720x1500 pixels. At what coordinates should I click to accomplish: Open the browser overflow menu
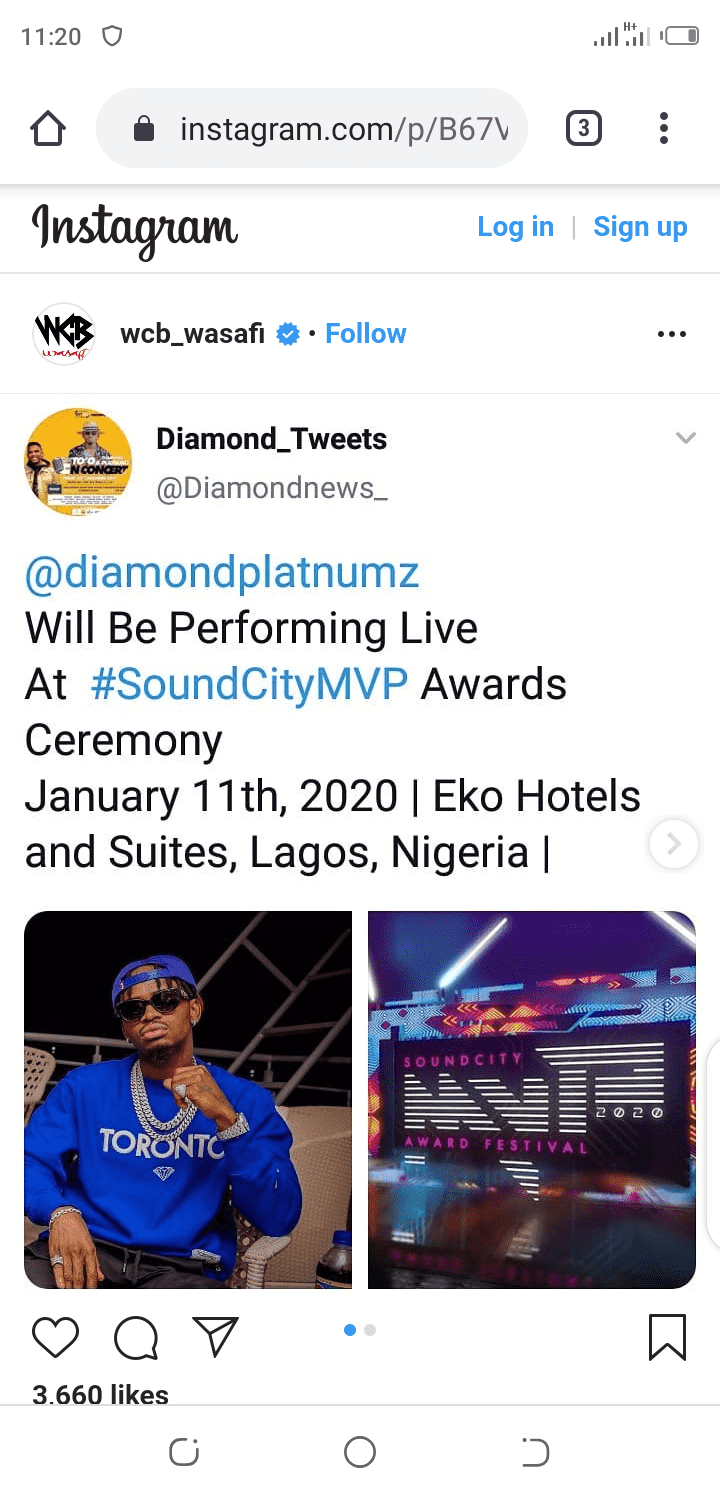click(x=663, y=128)
